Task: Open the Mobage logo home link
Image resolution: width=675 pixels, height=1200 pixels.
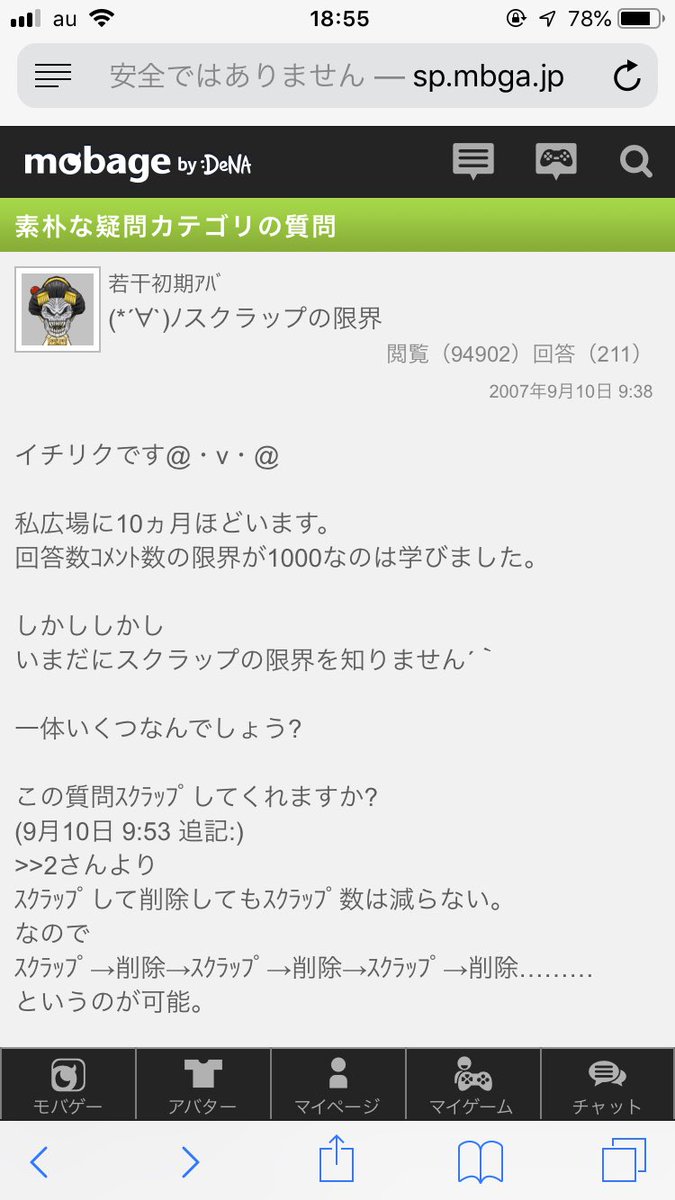Action: tap(137, 162)
